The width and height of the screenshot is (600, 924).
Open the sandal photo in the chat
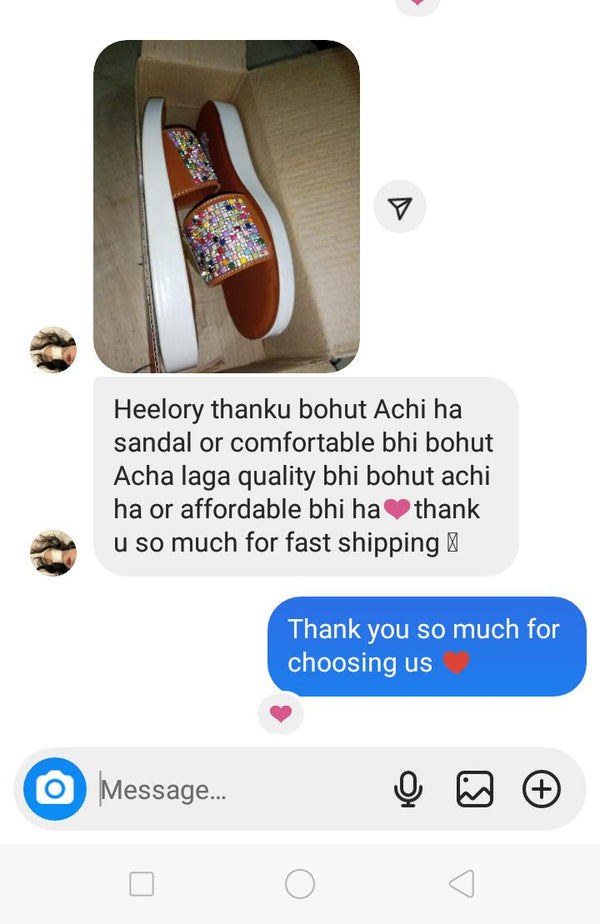pyautogui.click(x=226, y=206)
